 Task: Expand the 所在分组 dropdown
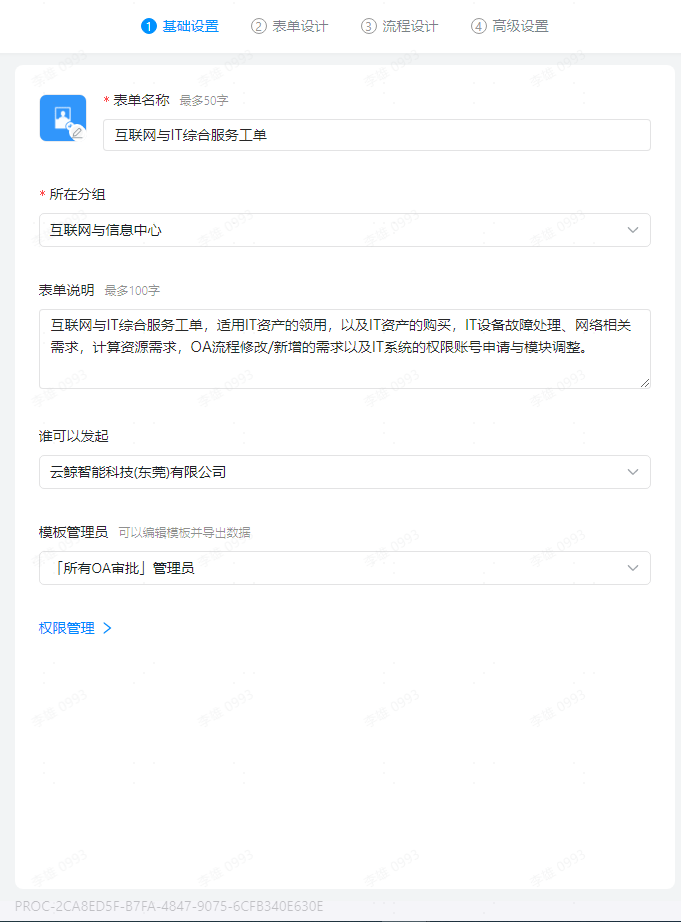344,230
